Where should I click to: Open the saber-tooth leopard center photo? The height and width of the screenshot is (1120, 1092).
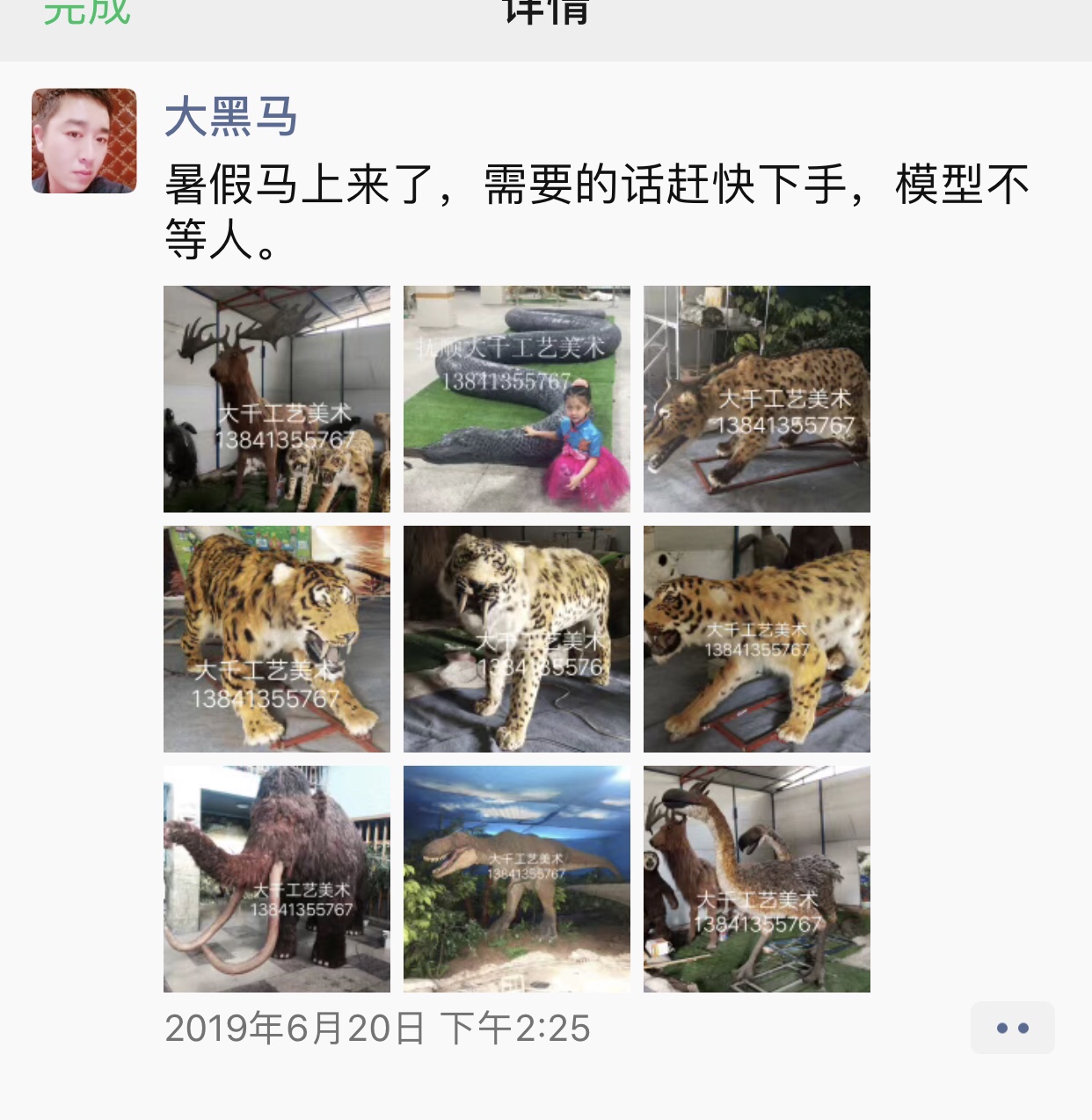coord(517,639)
